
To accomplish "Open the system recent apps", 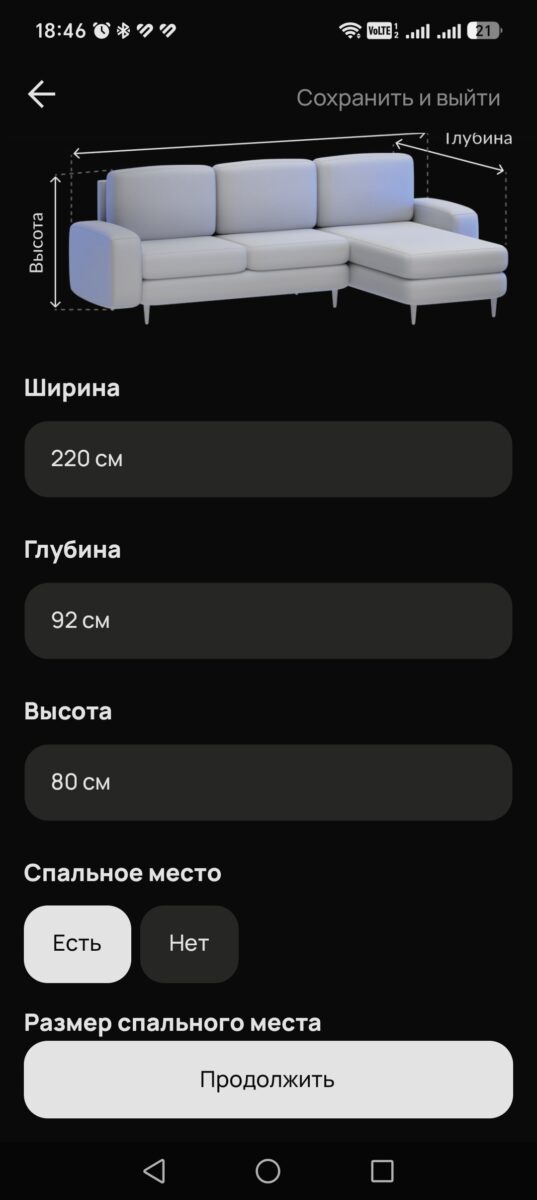I will click(382, 1171).
